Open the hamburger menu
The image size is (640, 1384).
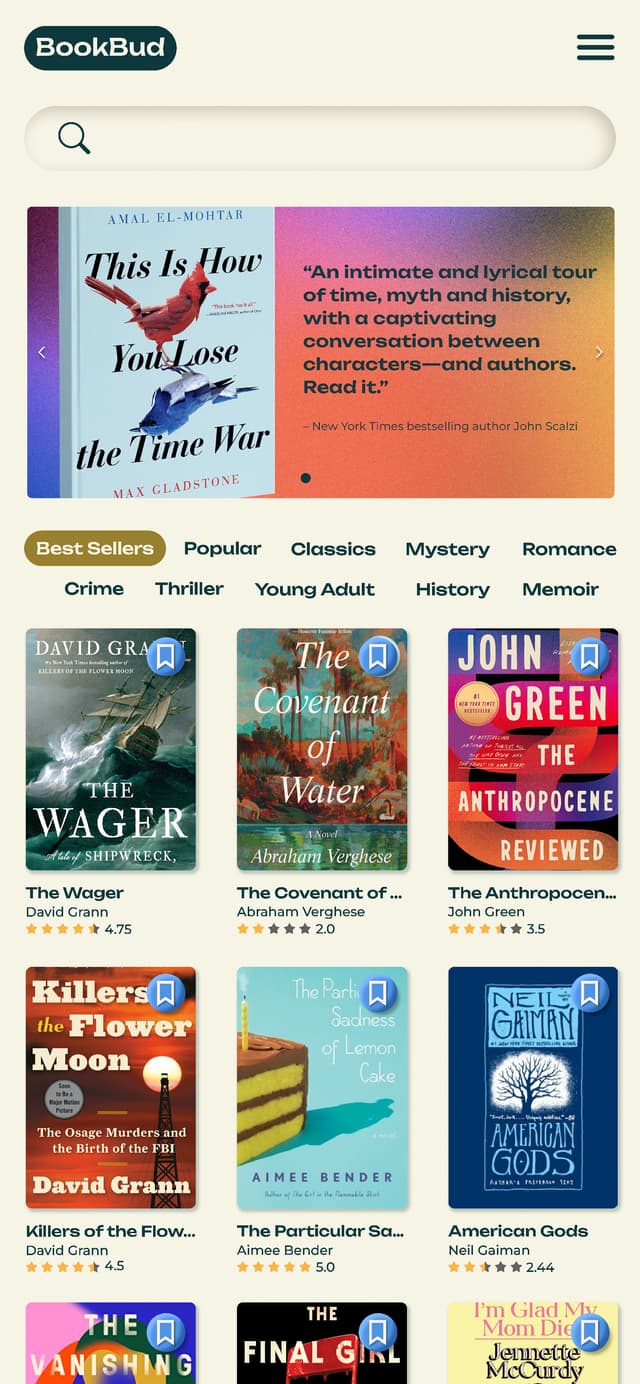pos(595,47)
